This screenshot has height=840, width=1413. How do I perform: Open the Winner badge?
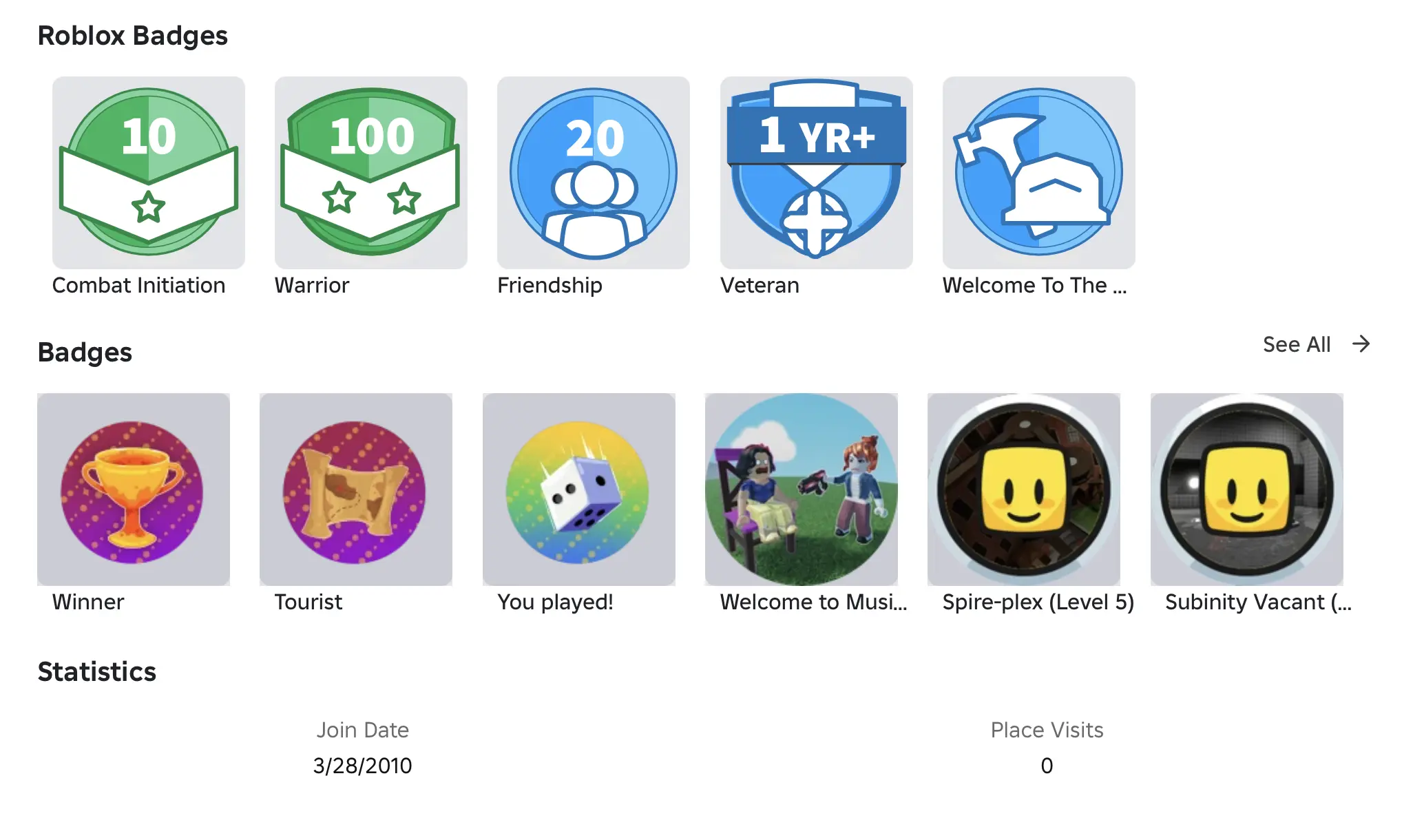(x=134, y=490)
